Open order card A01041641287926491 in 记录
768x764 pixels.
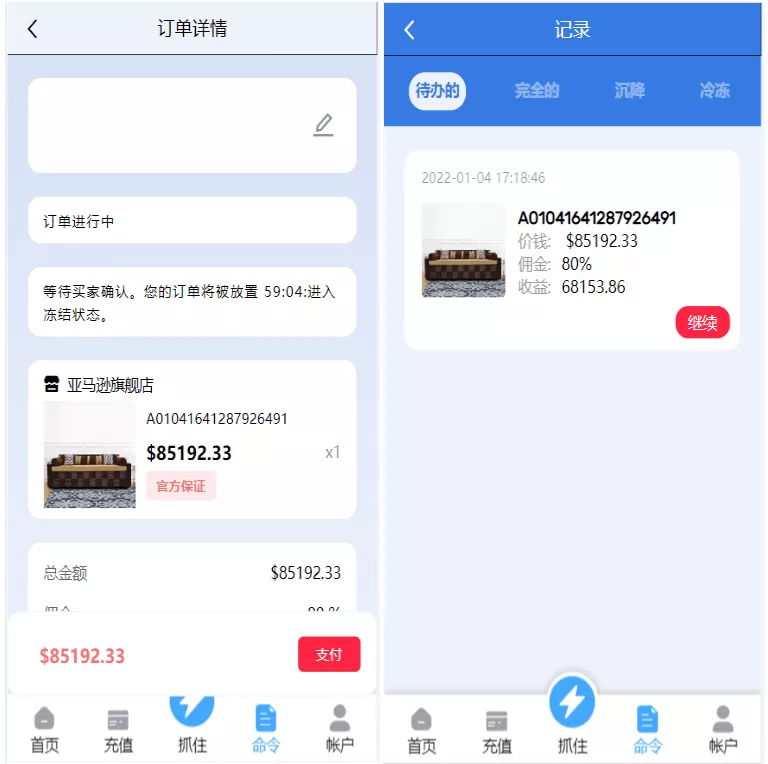coord(571,250)
